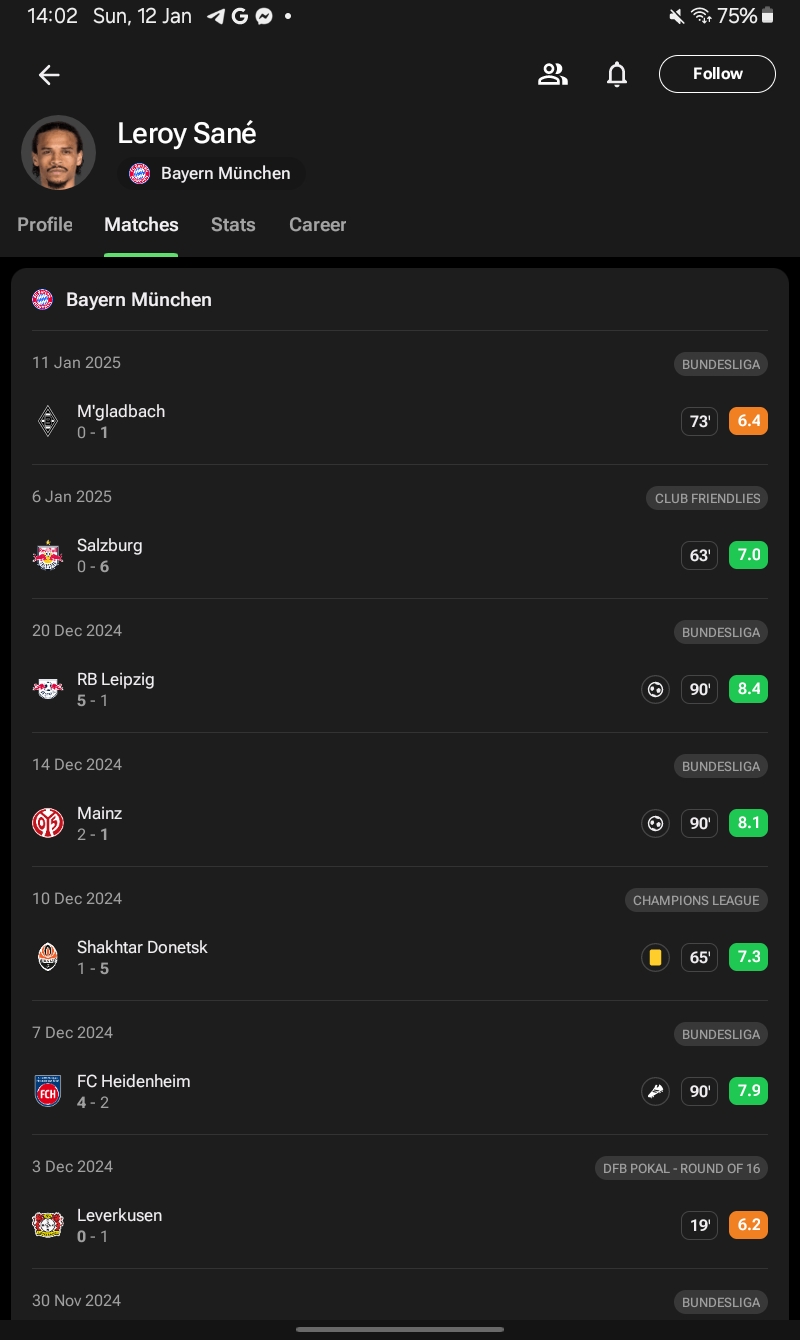Open the Bayern München header row
Screen dimensions: 800x1340
point(400,299)
